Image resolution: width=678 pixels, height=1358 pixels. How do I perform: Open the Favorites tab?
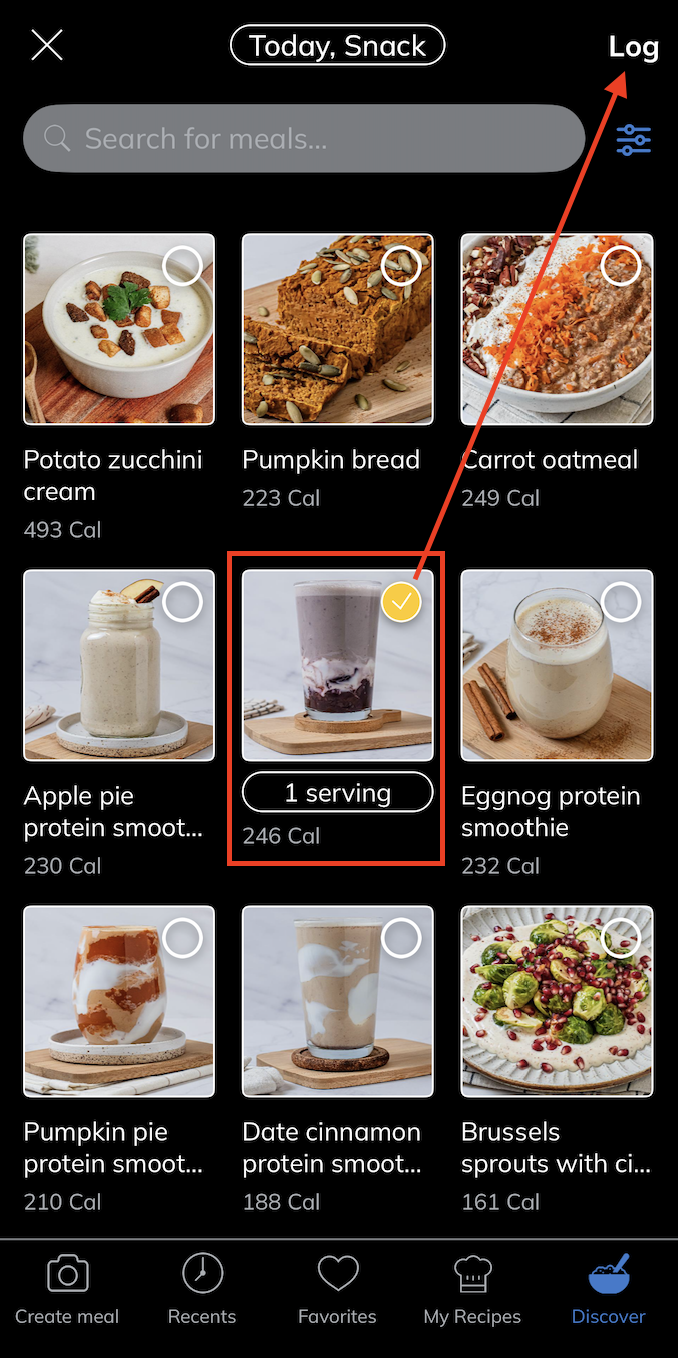[x=338, y=1291]
